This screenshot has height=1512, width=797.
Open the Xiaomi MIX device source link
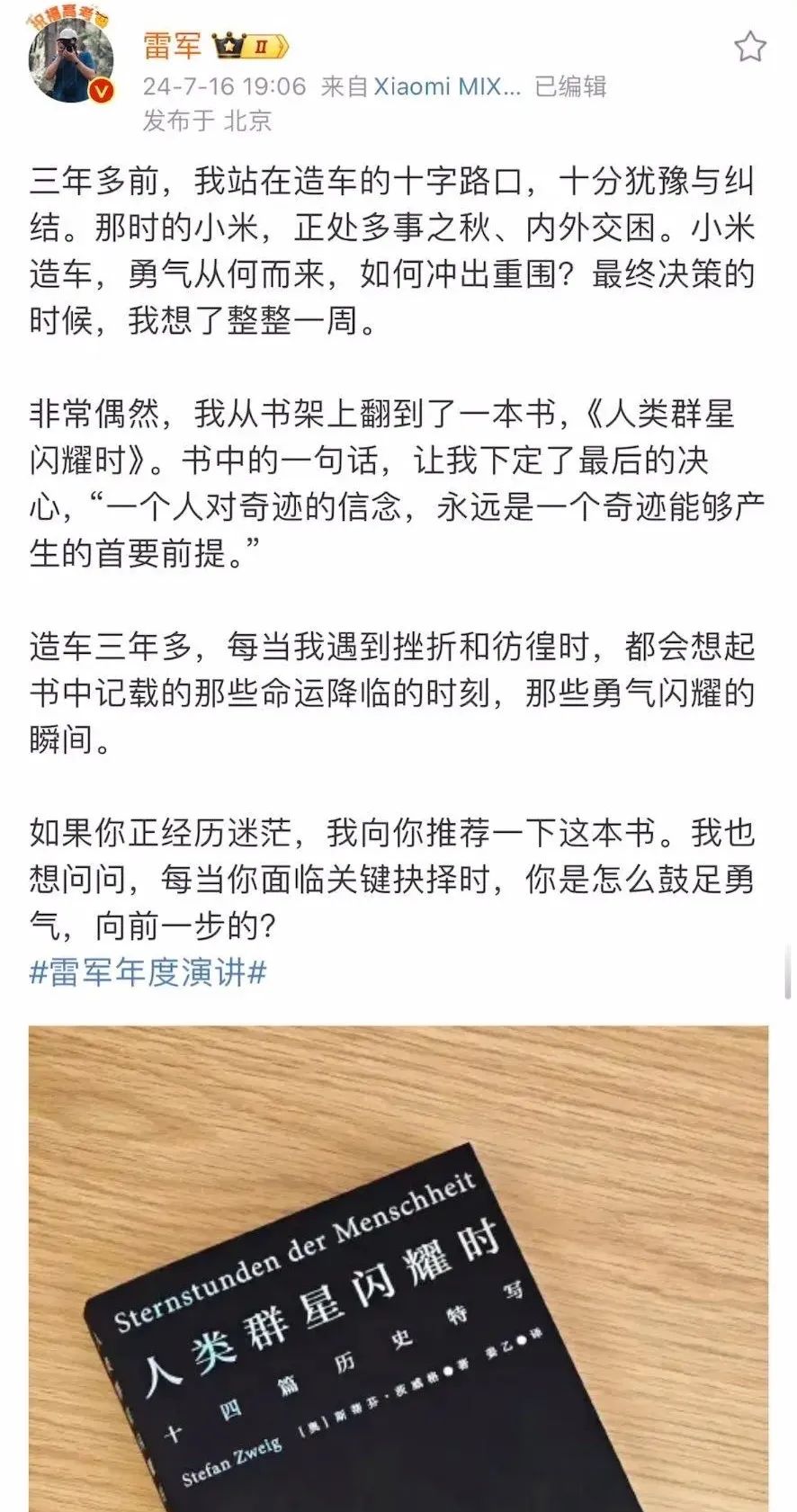[x=447, y=86]
